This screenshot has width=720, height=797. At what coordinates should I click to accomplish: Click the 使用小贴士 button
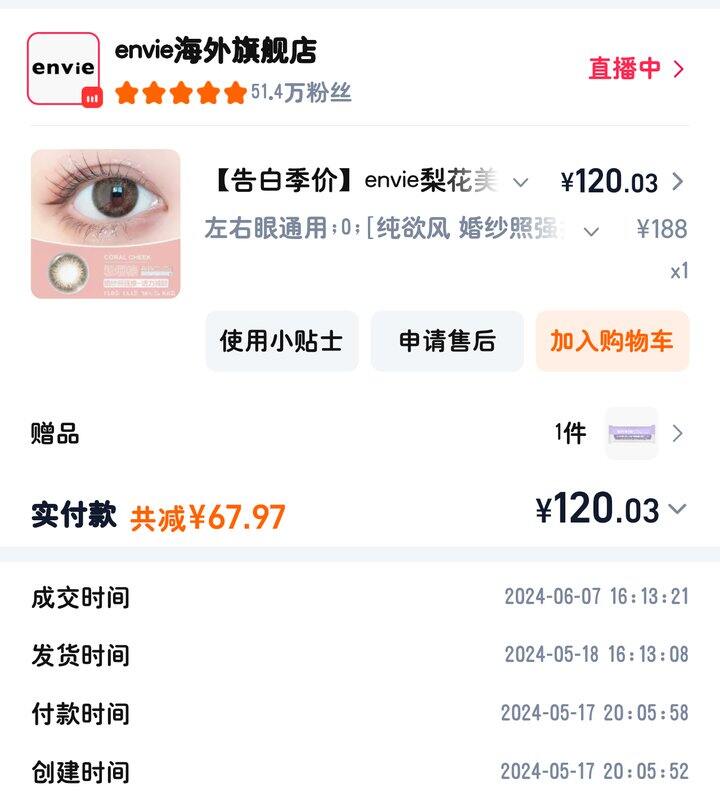click(x=284, y=342)
